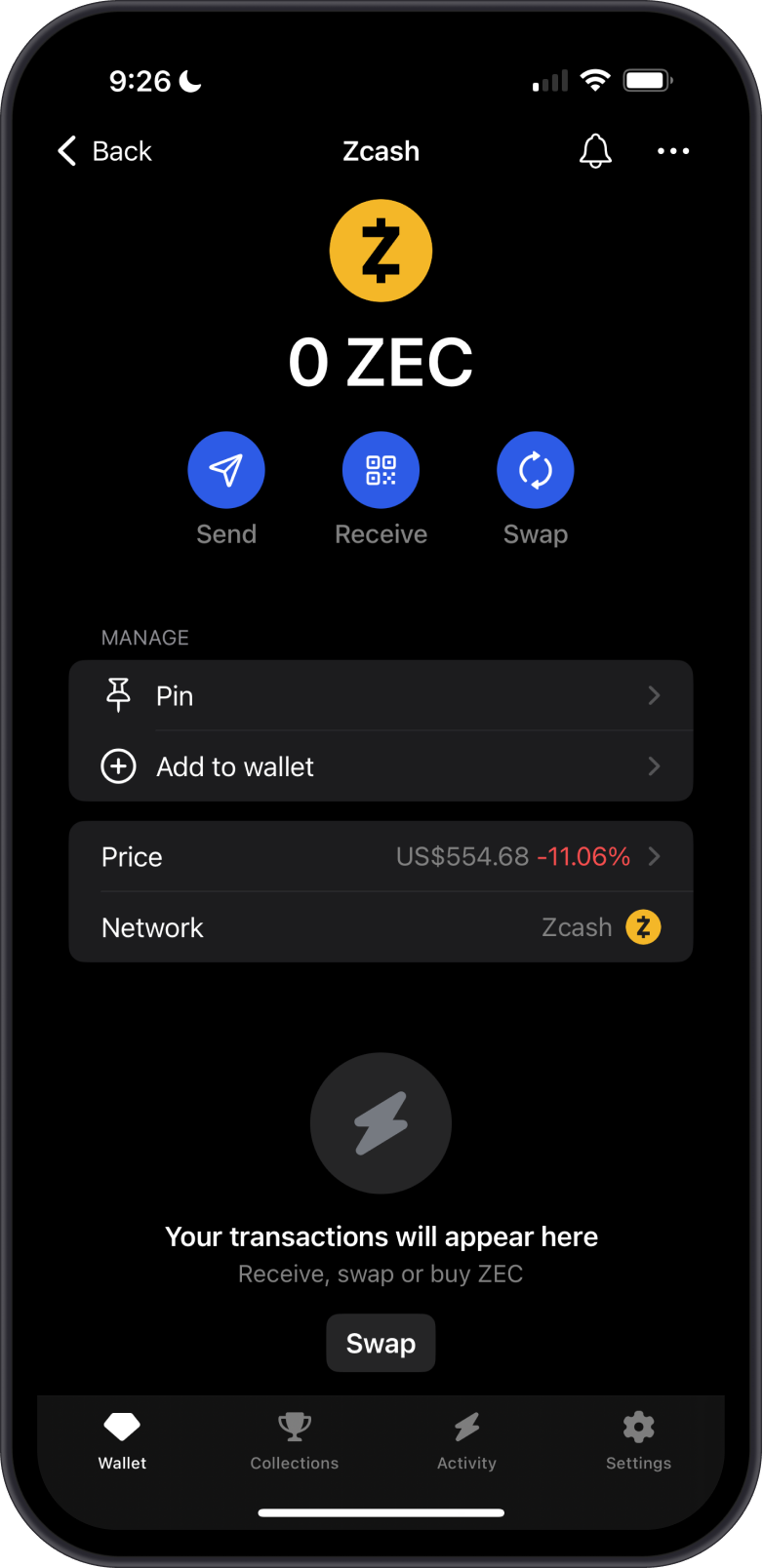Open notifications via the bell icon

click(x=595, y=151)
